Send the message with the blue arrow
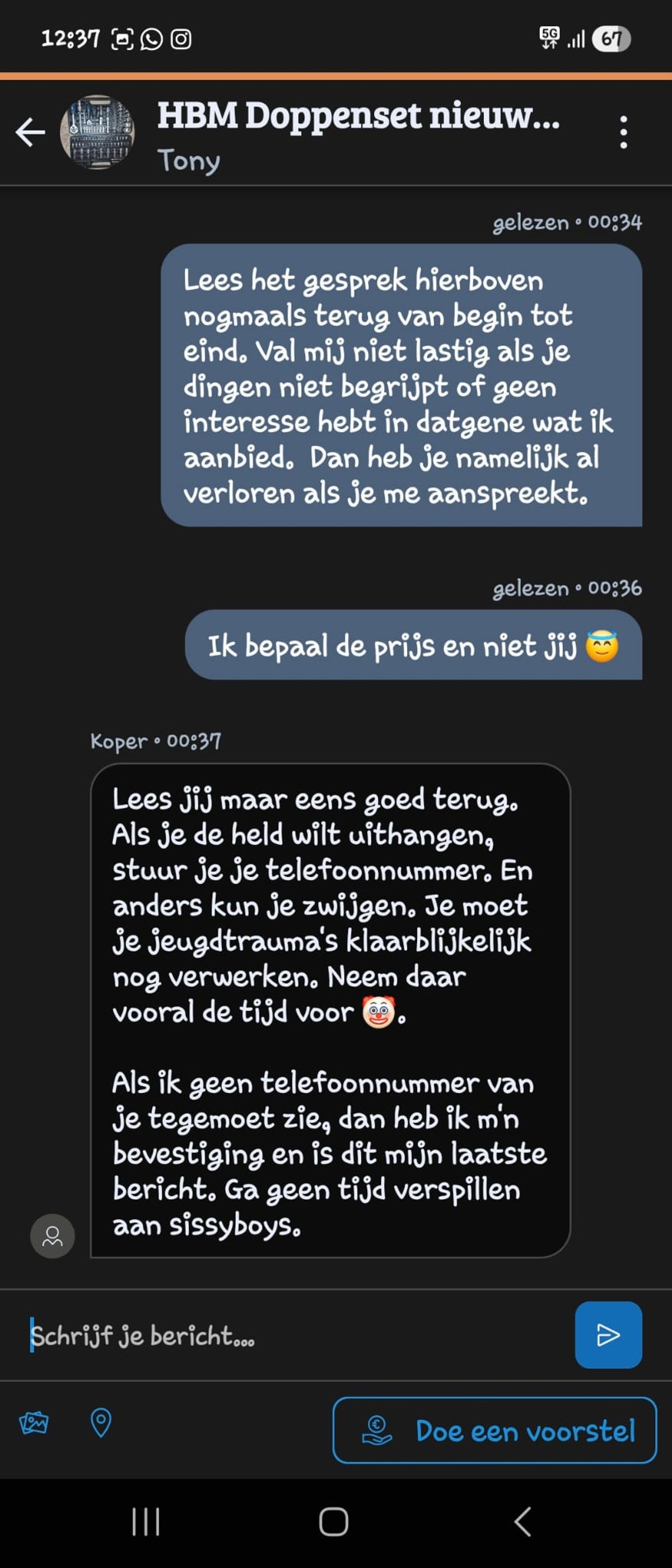672x1568 pixels. (x=608, y=1335)
